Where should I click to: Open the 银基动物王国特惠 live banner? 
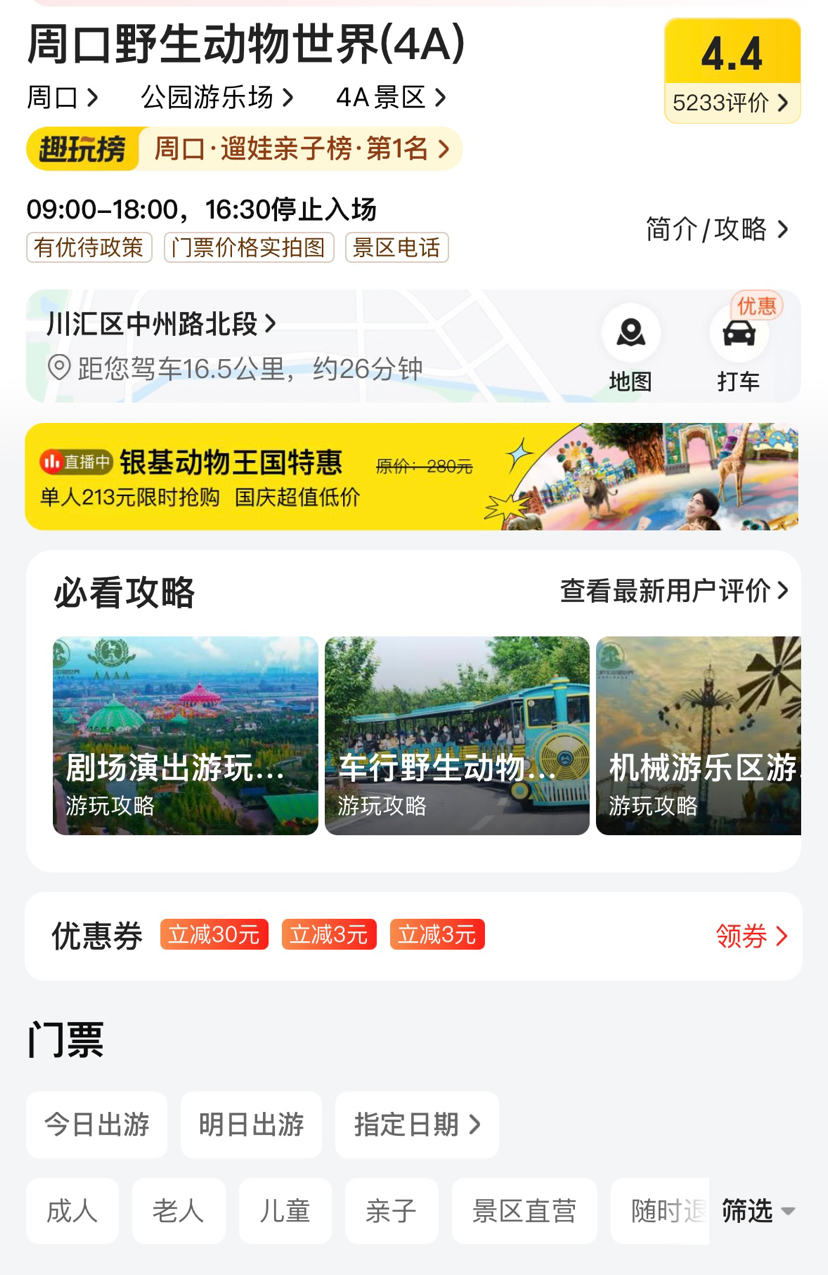(x=412, y=476)
